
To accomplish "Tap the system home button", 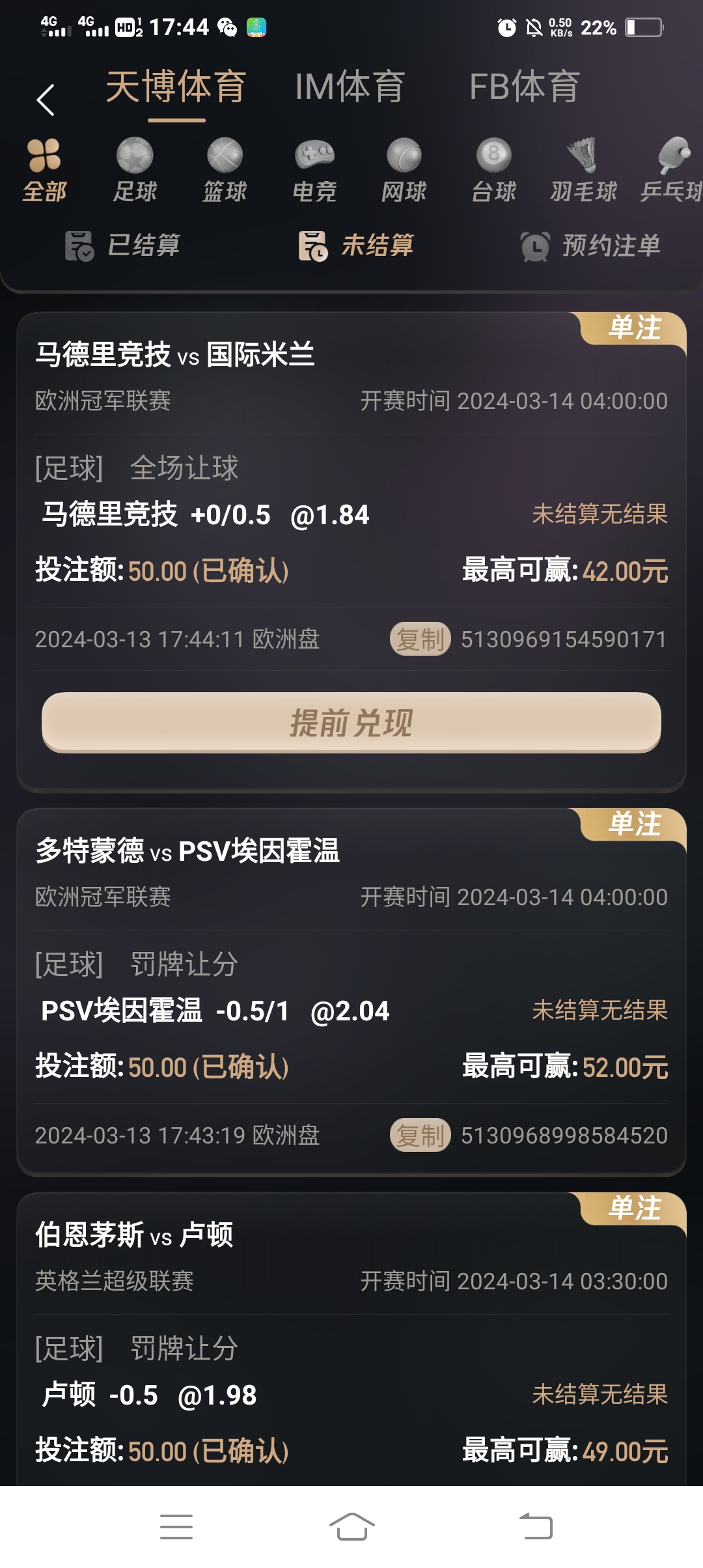I will click(351, 1526).
